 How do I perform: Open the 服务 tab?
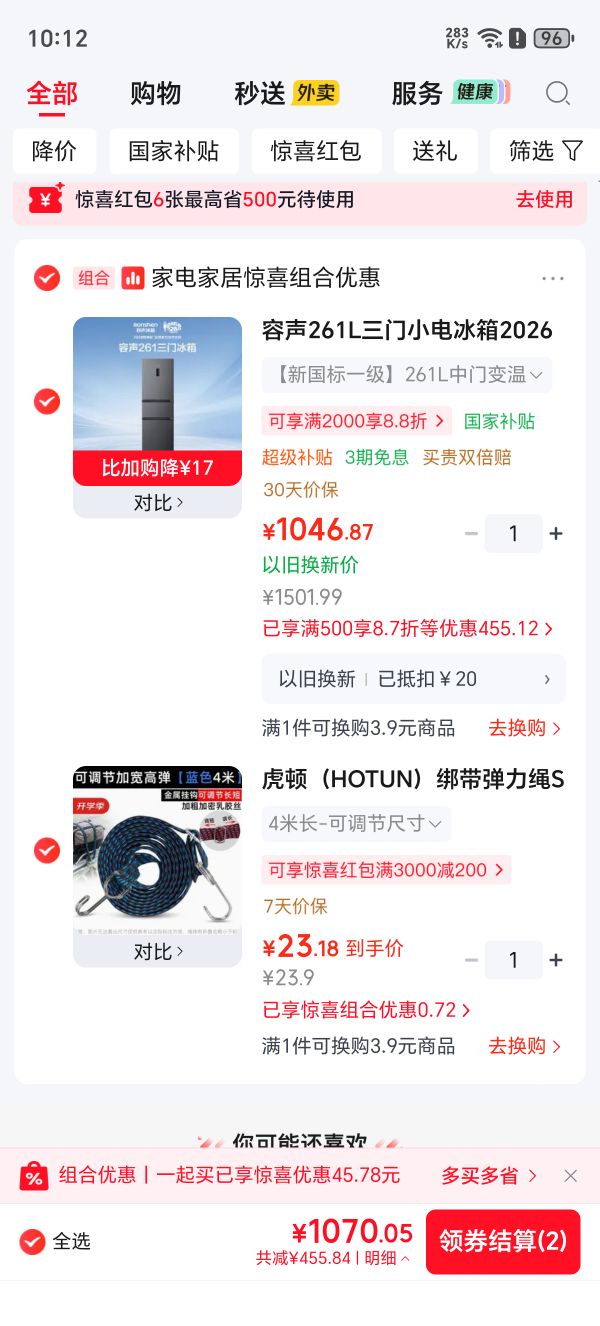450,94
